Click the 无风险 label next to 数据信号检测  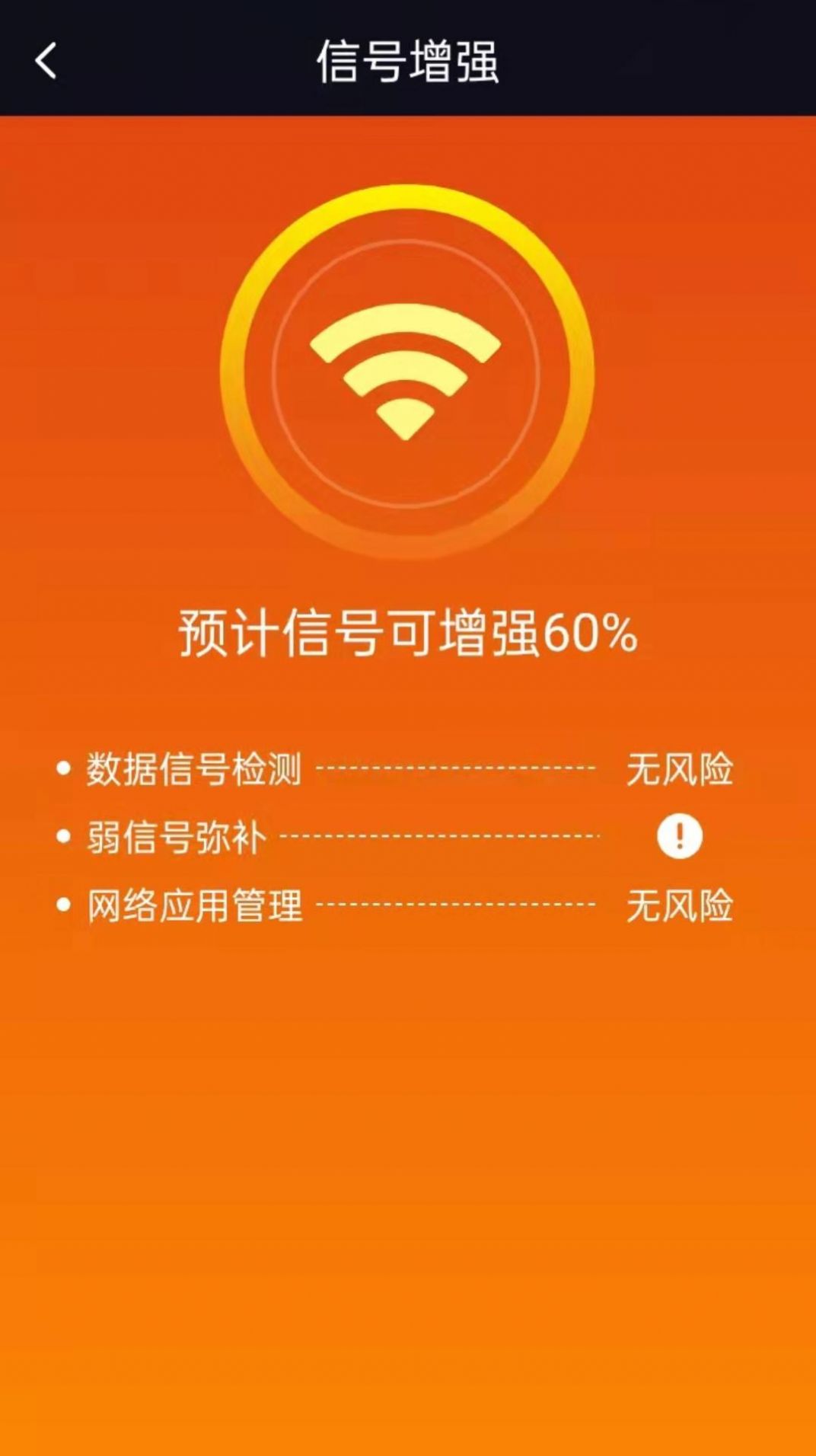pyautogui.click(x=680, y=769)
